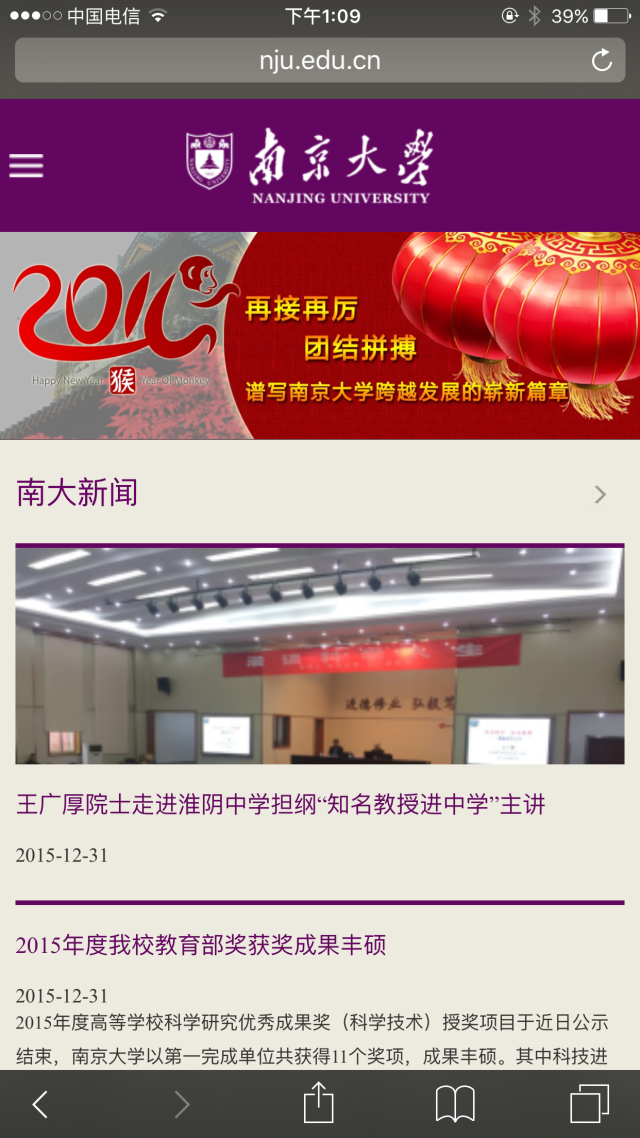This screenshot has height=1138, width=640.
Task: Open article 王广厚院士走进淮阴中学
Action: [x=281, y=804]
